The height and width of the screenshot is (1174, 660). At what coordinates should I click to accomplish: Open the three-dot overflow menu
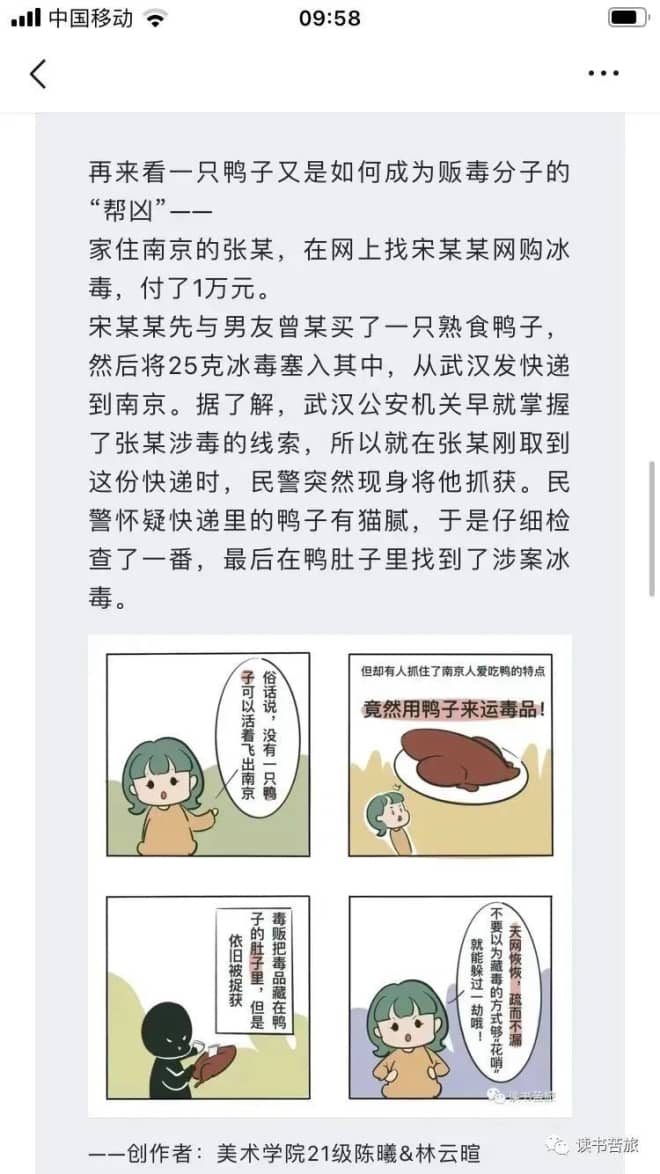(x=604, y=73)
